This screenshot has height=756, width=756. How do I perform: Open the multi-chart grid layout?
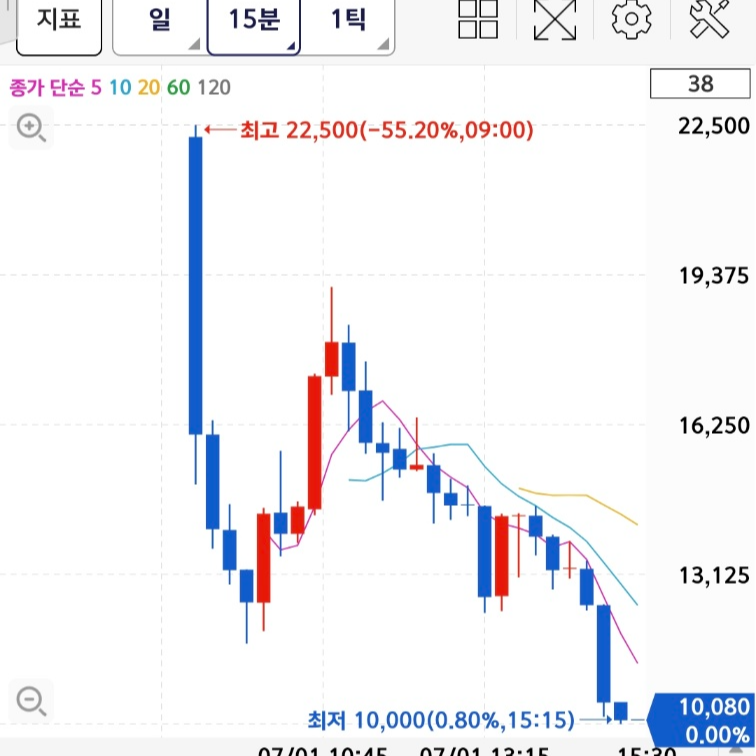pyautogui.click(x=478, y=19)
